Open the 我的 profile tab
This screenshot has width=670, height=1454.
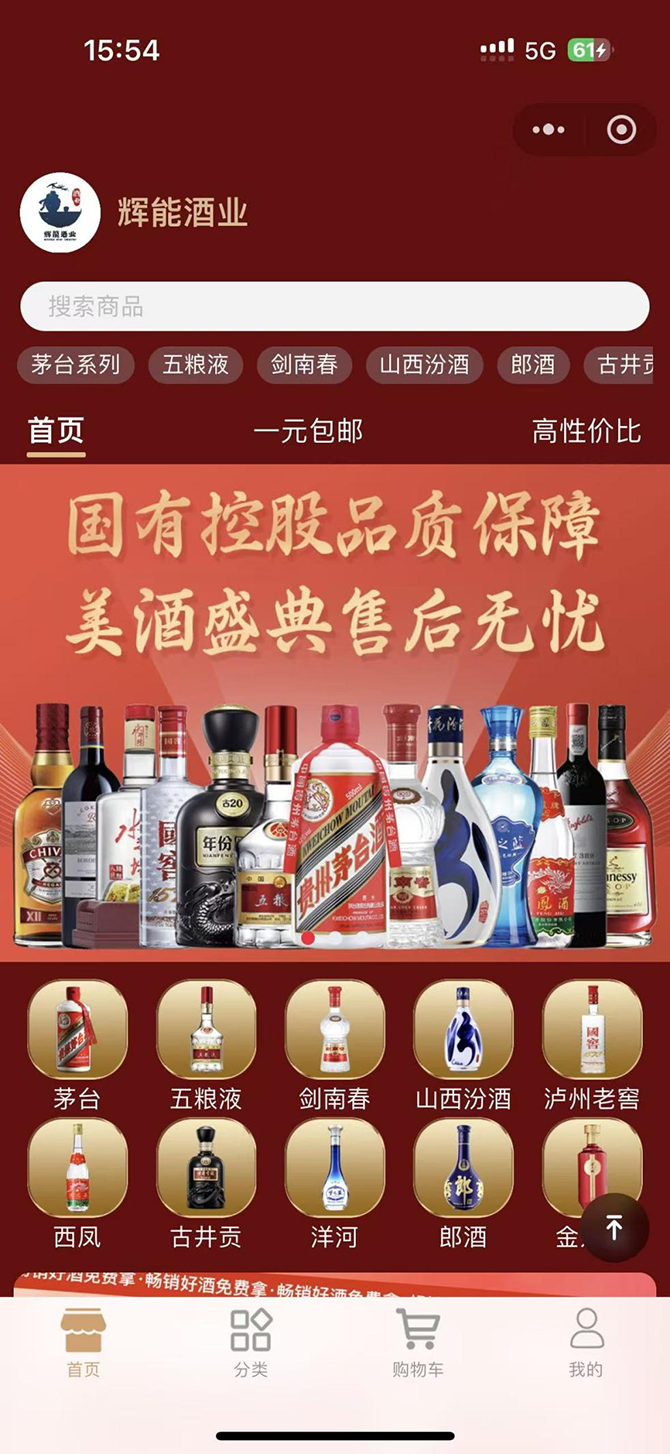(586, 1343)
